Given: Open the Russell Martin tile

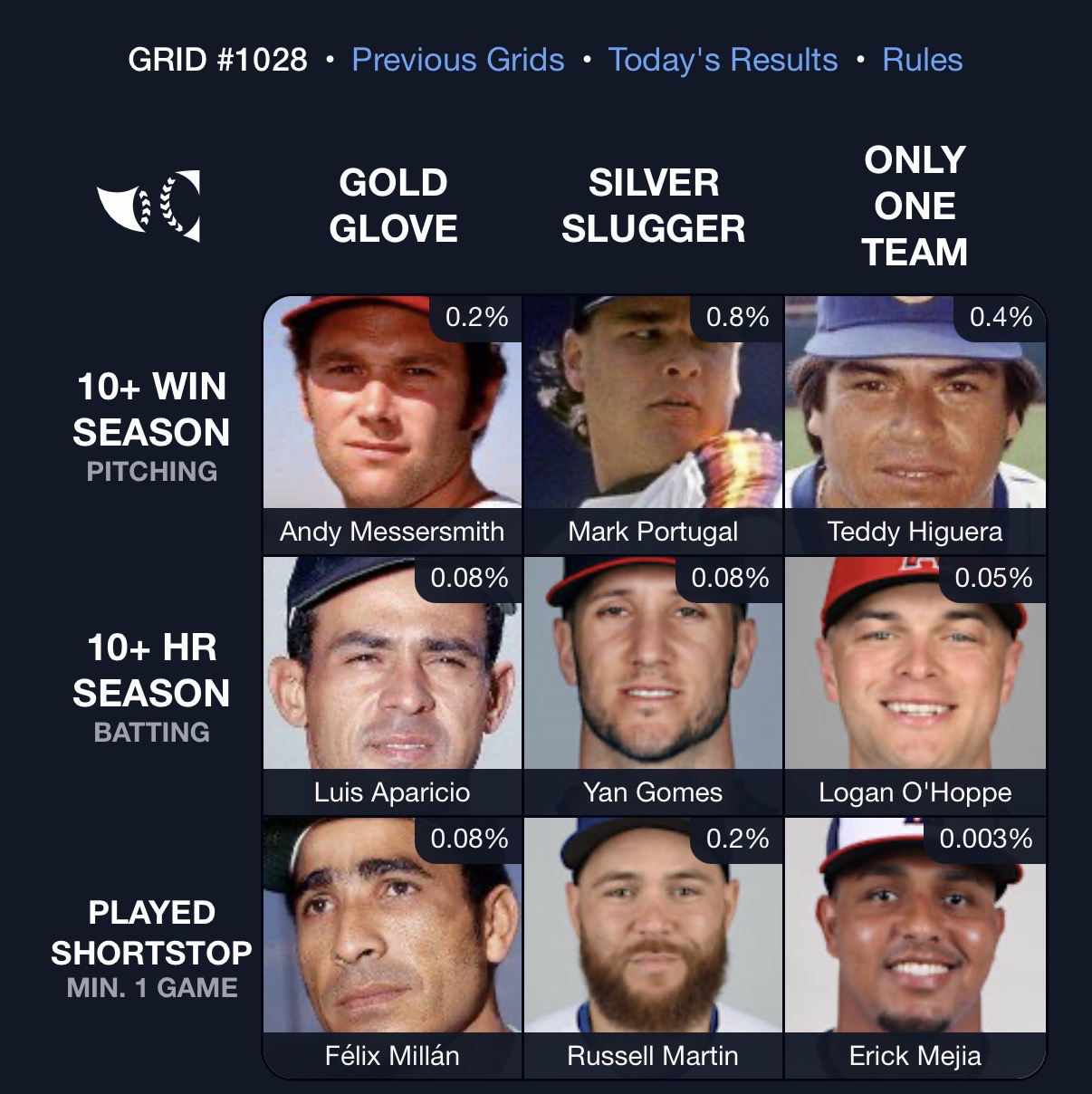Looking at the screenshot, I should click(x=653, y=947).
